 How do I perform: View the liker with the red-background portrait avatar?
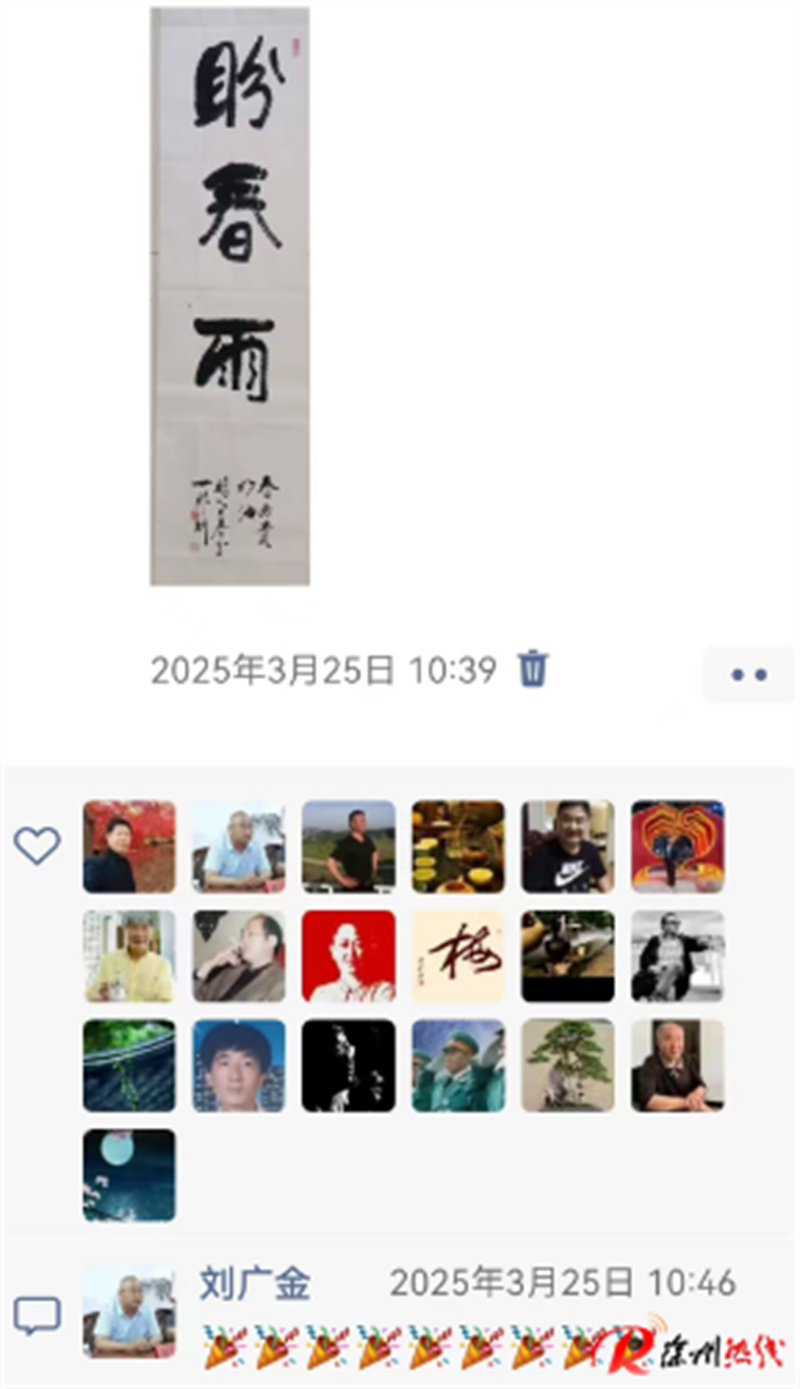pos(348,956)
